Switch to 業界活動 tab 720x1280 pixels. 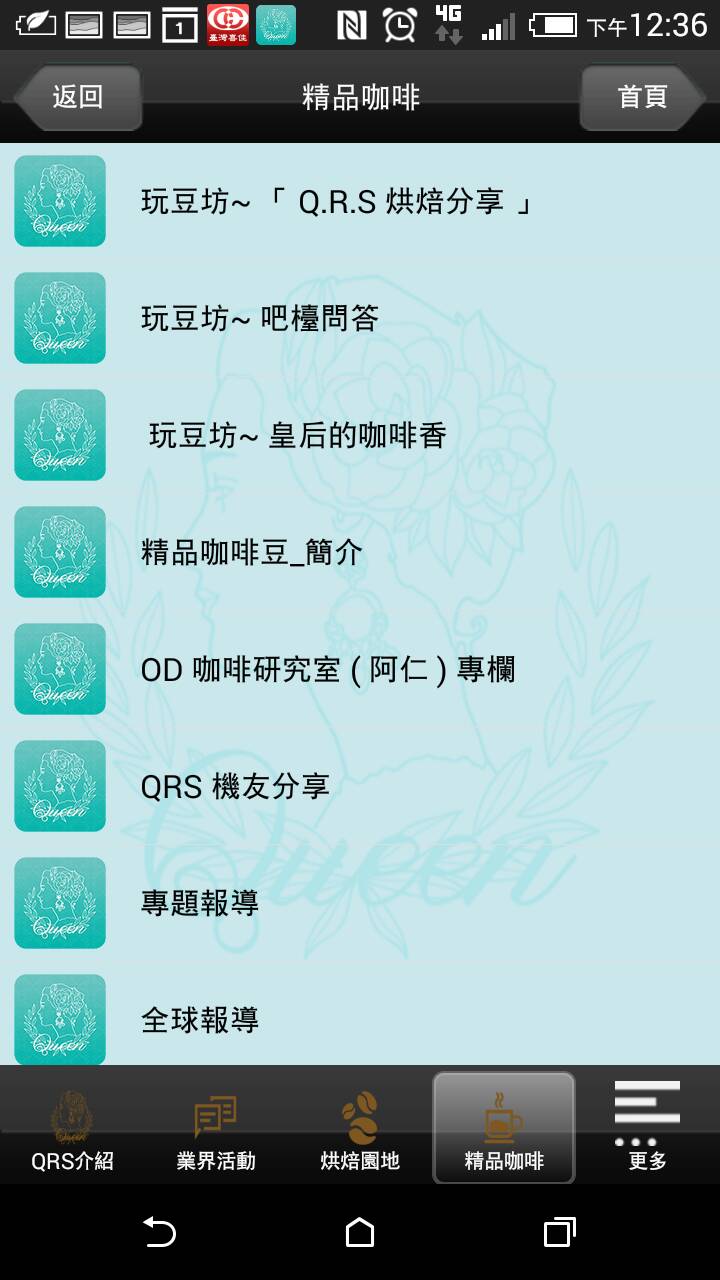(216, 1127)
